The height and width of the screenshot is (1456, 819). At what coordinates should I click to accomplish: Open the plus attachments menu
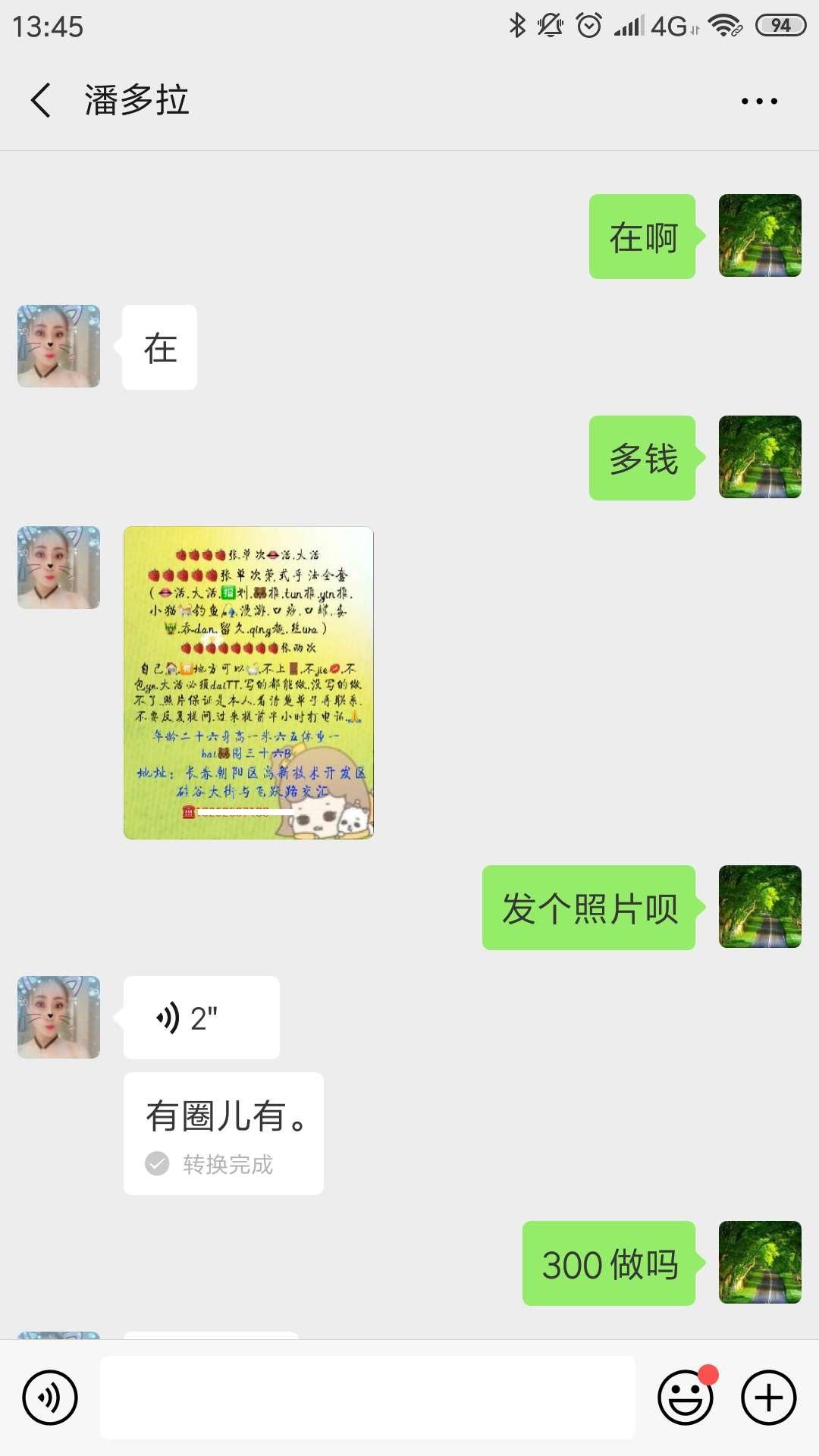click(768, 1398)
